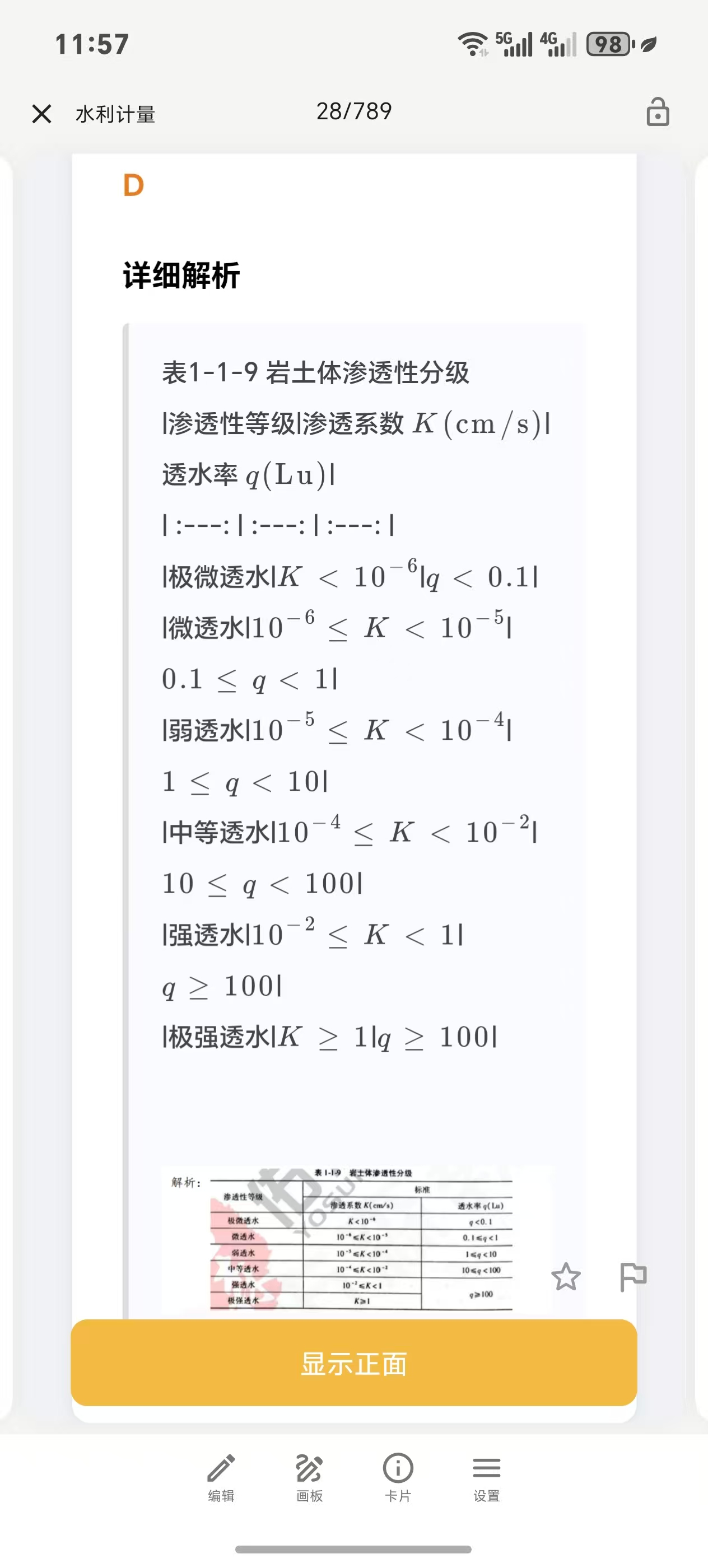Tap 显示正面 to show the front
The height and width of the screenshot is (1568, 708).
coord(353,1364)
